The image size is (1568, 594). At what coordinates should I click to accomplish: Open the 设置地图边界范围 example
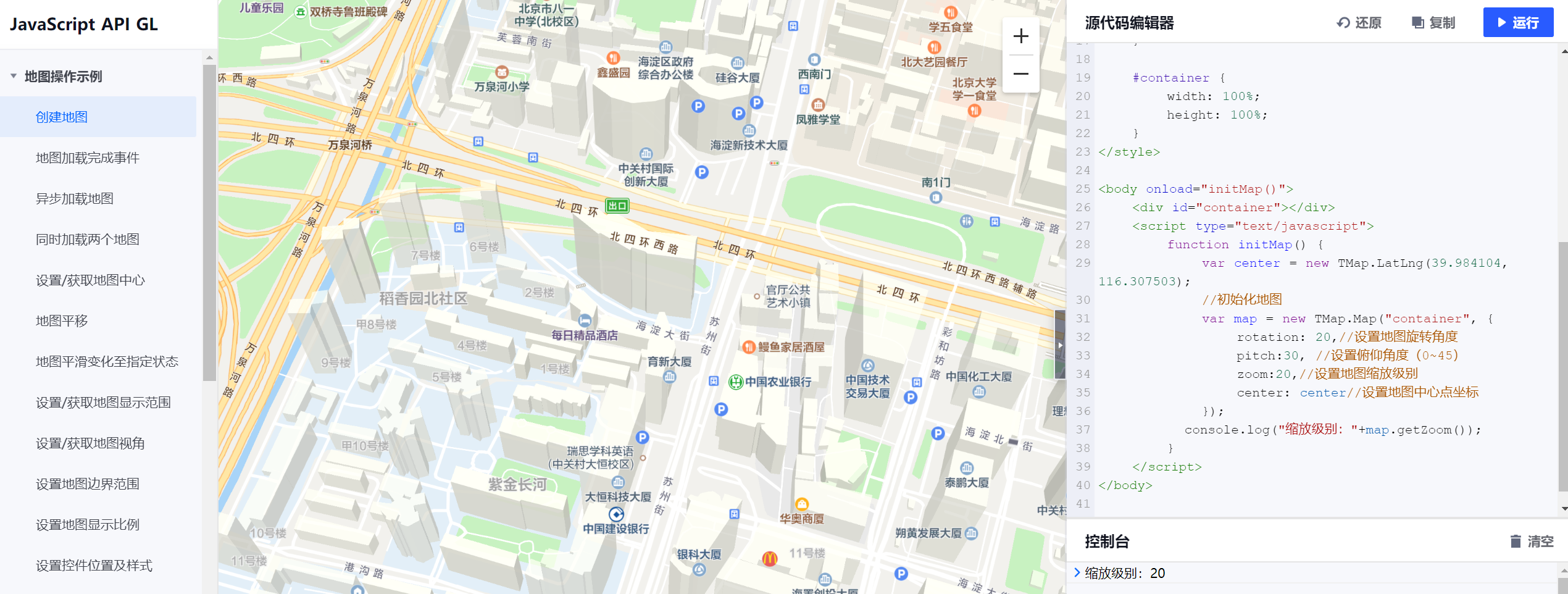(x=88, y=483)
